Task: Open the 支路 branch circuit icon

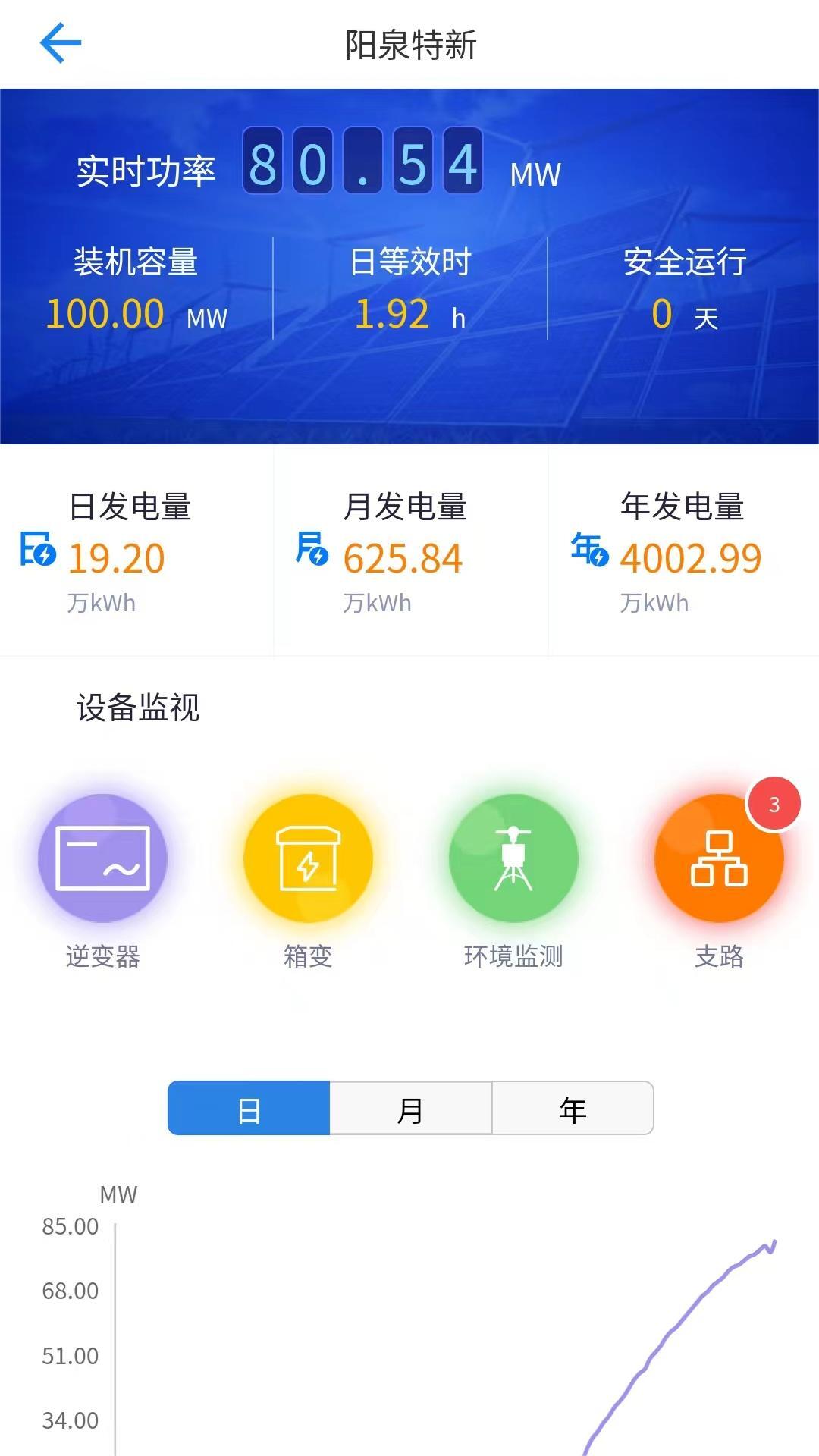Action: [x=718, y=858]
